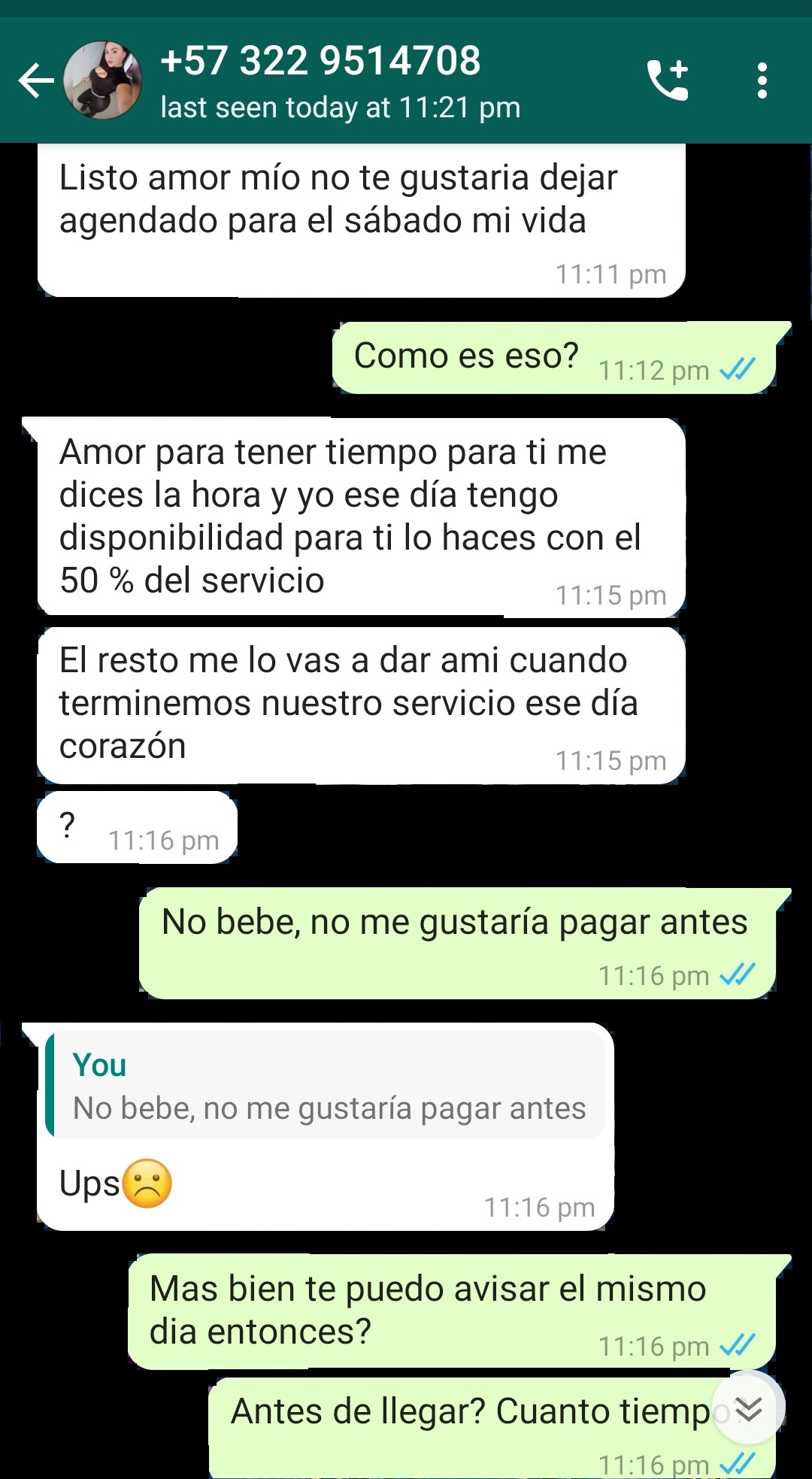Open the overflow menu

pyautogui.click(x=762, y=80)
